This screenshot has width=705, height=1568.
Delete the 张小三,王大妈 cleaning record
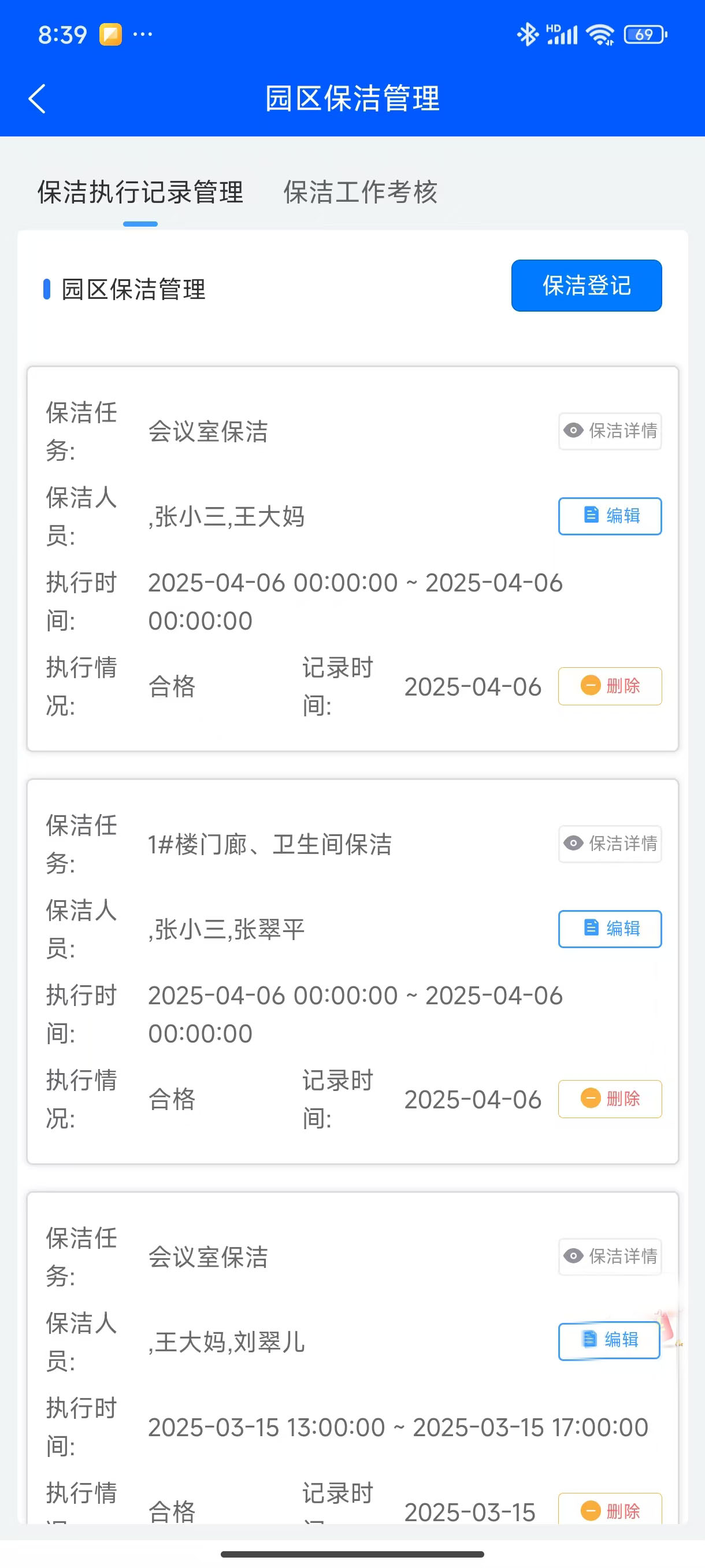pyautogui.click(x=610, y=686)
